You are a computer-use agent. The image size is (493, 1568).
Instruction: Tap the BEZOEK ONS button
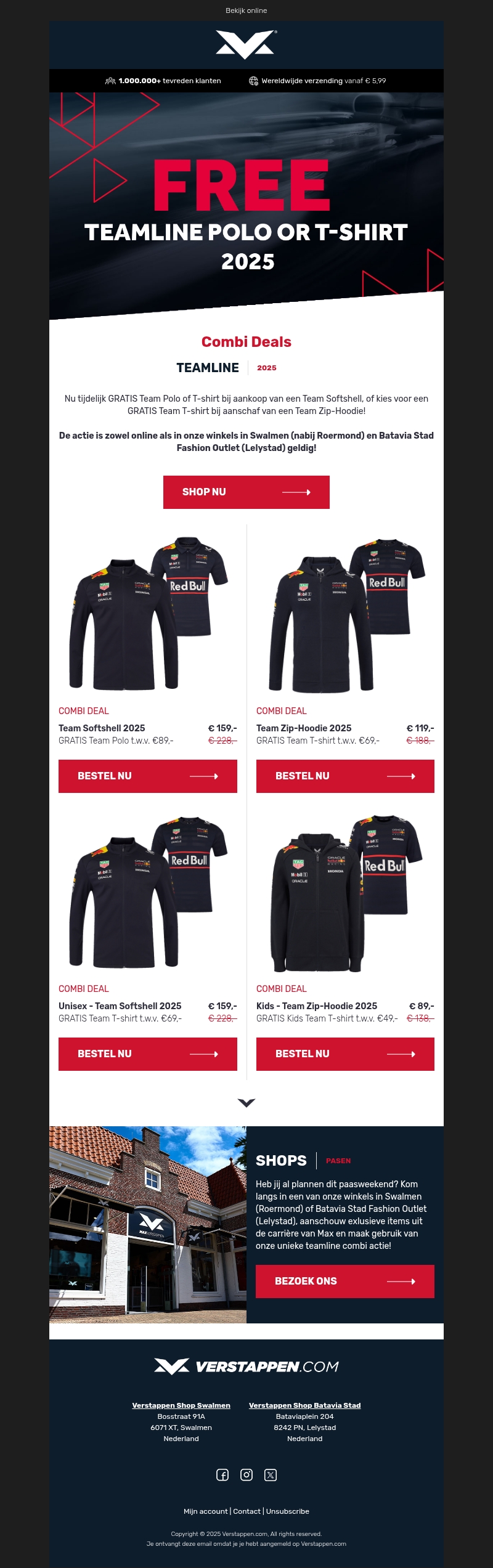click(x=344, y=1281)
